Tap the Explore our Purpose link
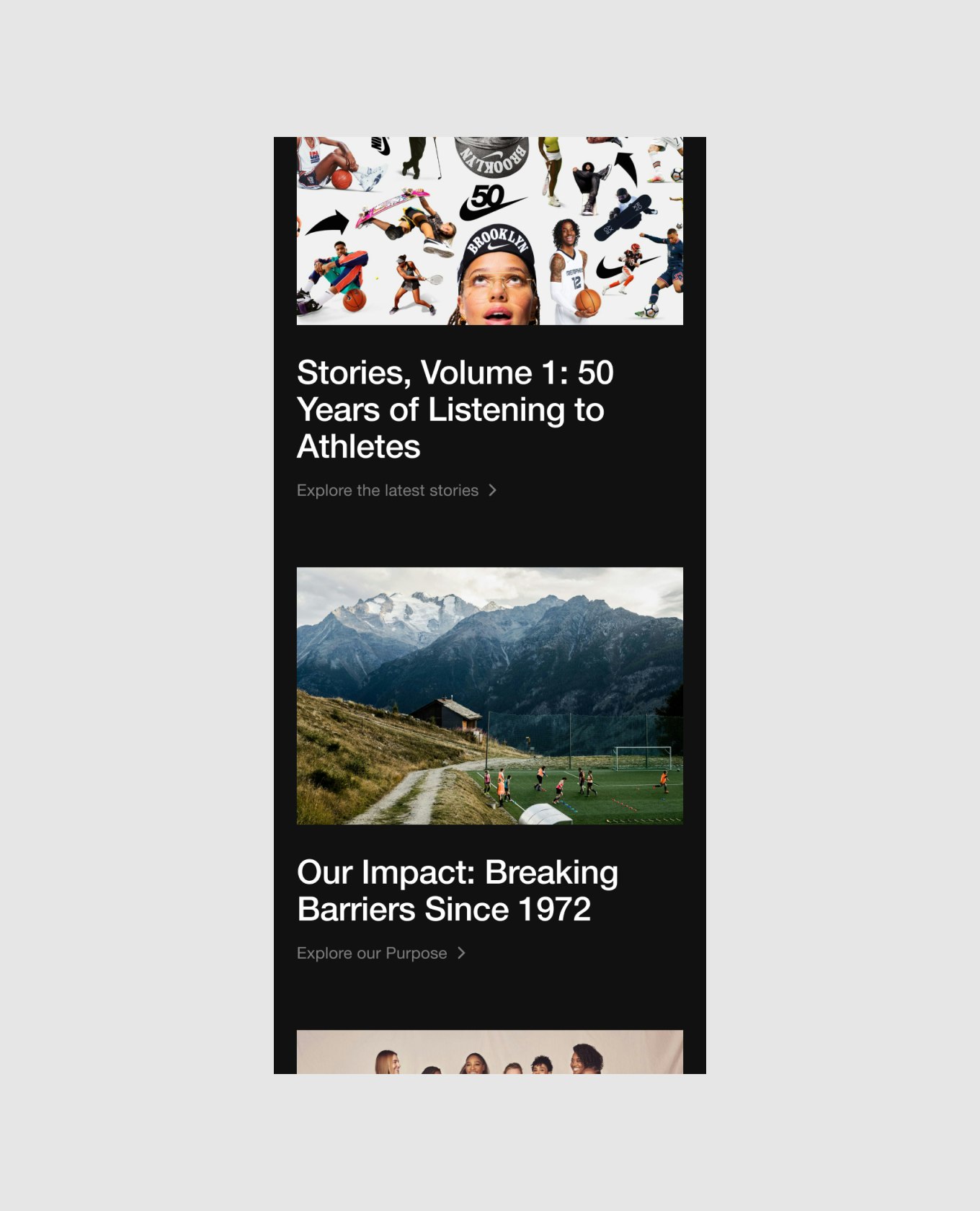 coord(380,953)
